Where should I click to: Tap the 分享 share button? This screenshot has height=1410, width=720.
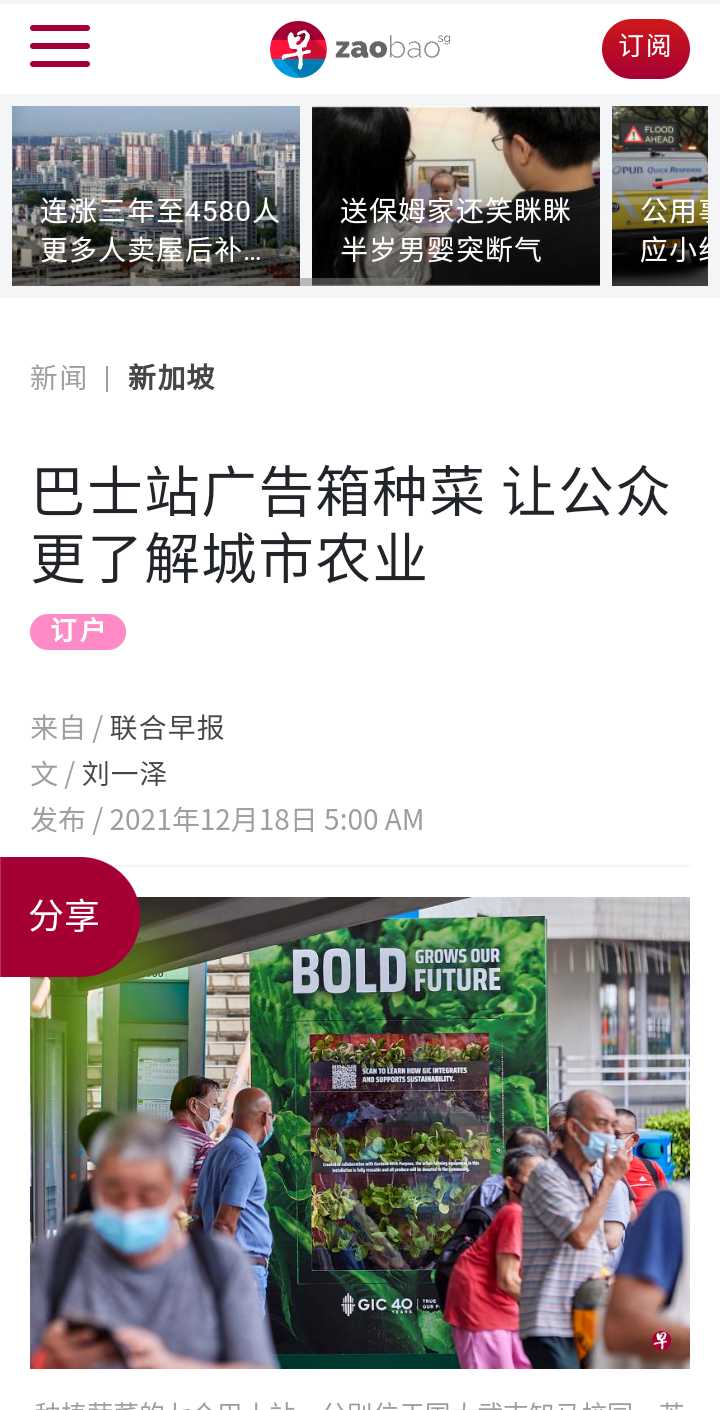(x=66, y=916)
